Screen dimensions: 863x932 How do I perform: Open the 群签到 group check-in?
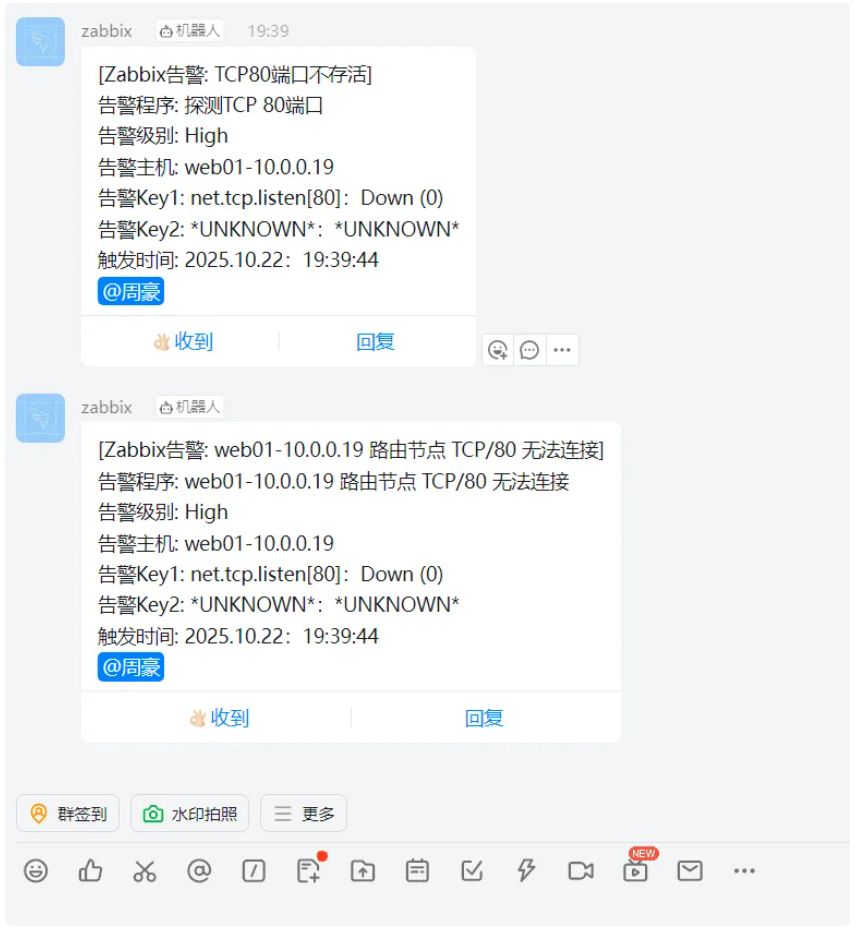[68, 814]
